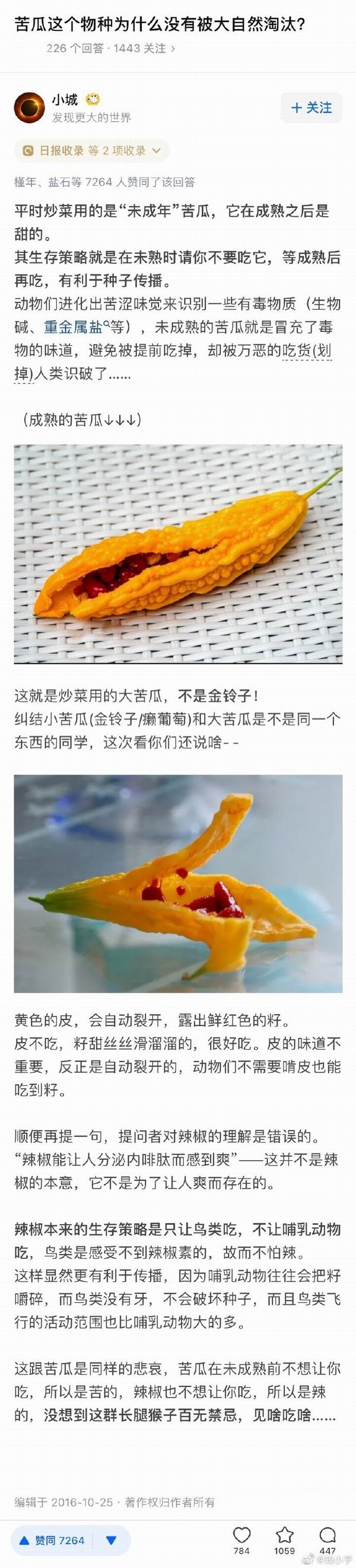This screenshot has width=356, height=1568.
Task: Open the first ripe bitter melon photo
Action: click(177, 553)
